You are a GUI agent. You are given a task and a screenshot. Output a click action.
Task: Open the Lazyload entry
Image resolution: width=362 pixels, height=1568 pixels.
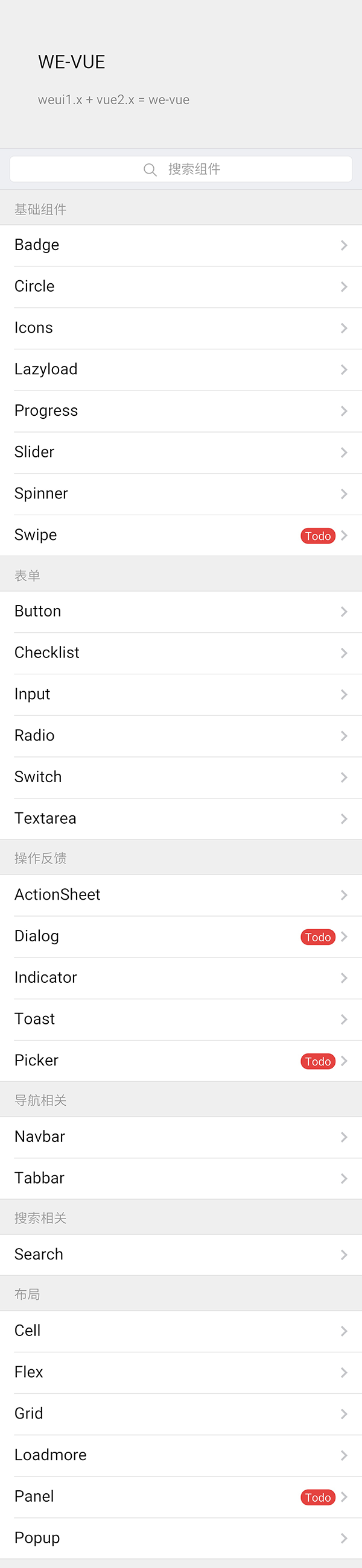click(x=181, y=369)
